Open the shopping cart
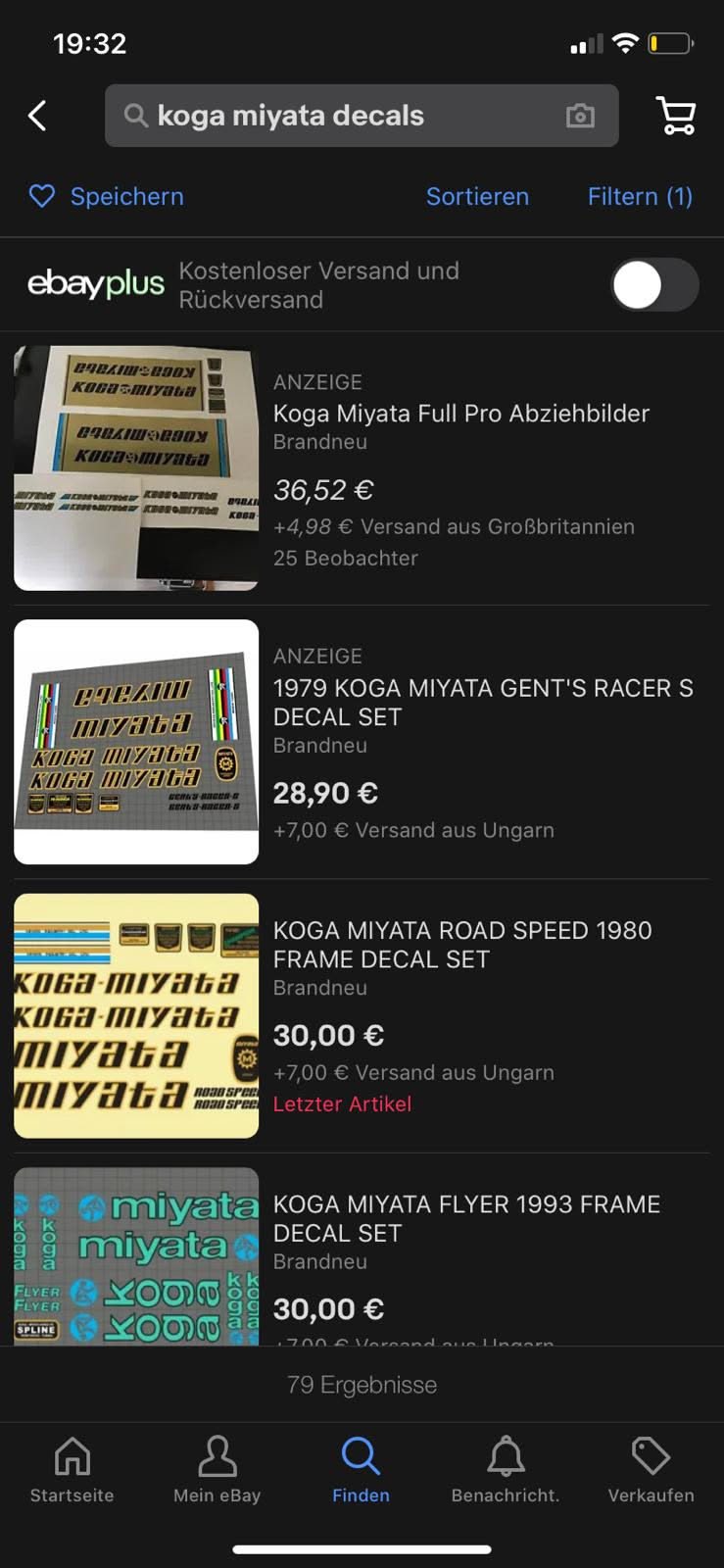 coord(675,116)
